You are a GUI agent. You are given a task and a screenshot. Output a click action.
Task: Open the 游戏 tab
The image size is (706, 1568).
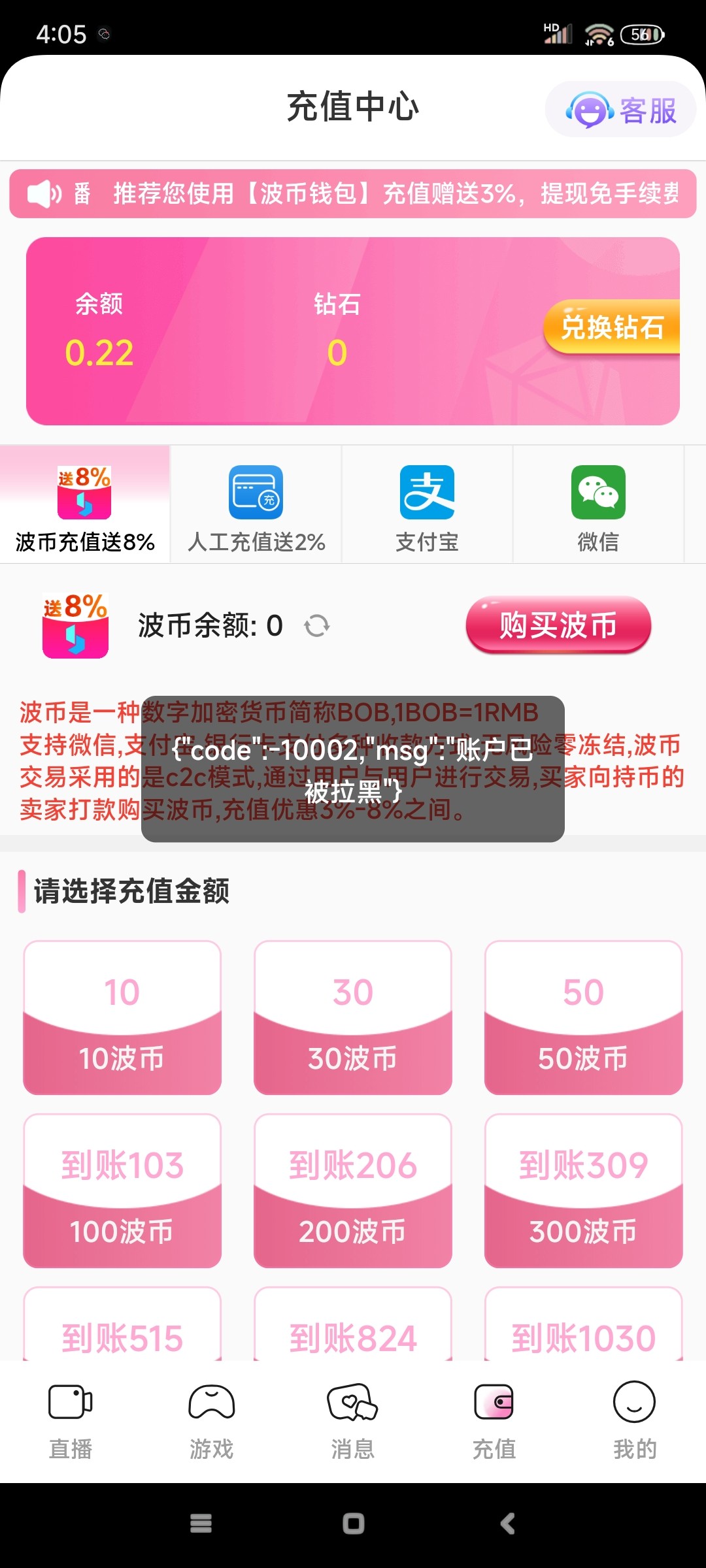(x=211, y=1419)
